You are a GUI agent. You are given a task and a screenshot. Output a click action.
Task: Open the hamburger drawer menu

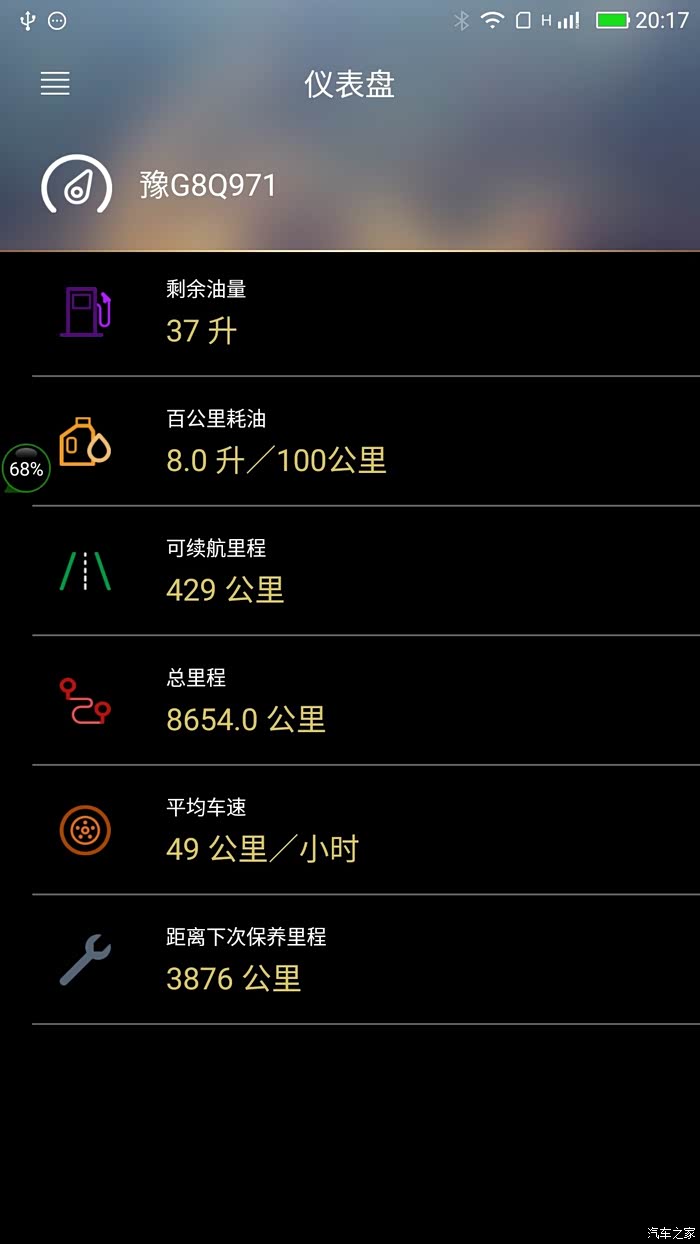(55, 84)
